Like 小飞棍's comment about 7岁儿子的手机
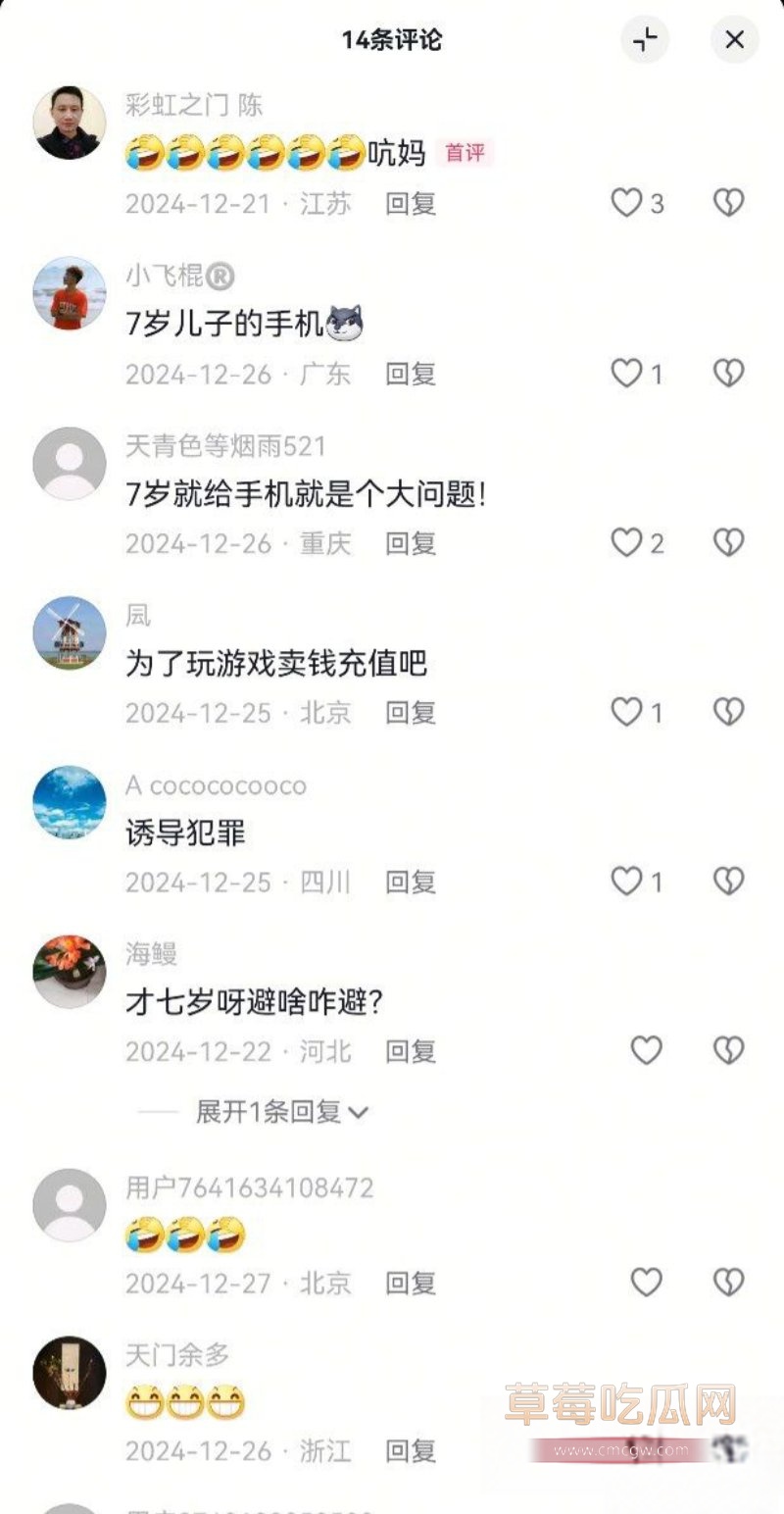This screenshot has width=784, height=1514. tap(627, 374)
